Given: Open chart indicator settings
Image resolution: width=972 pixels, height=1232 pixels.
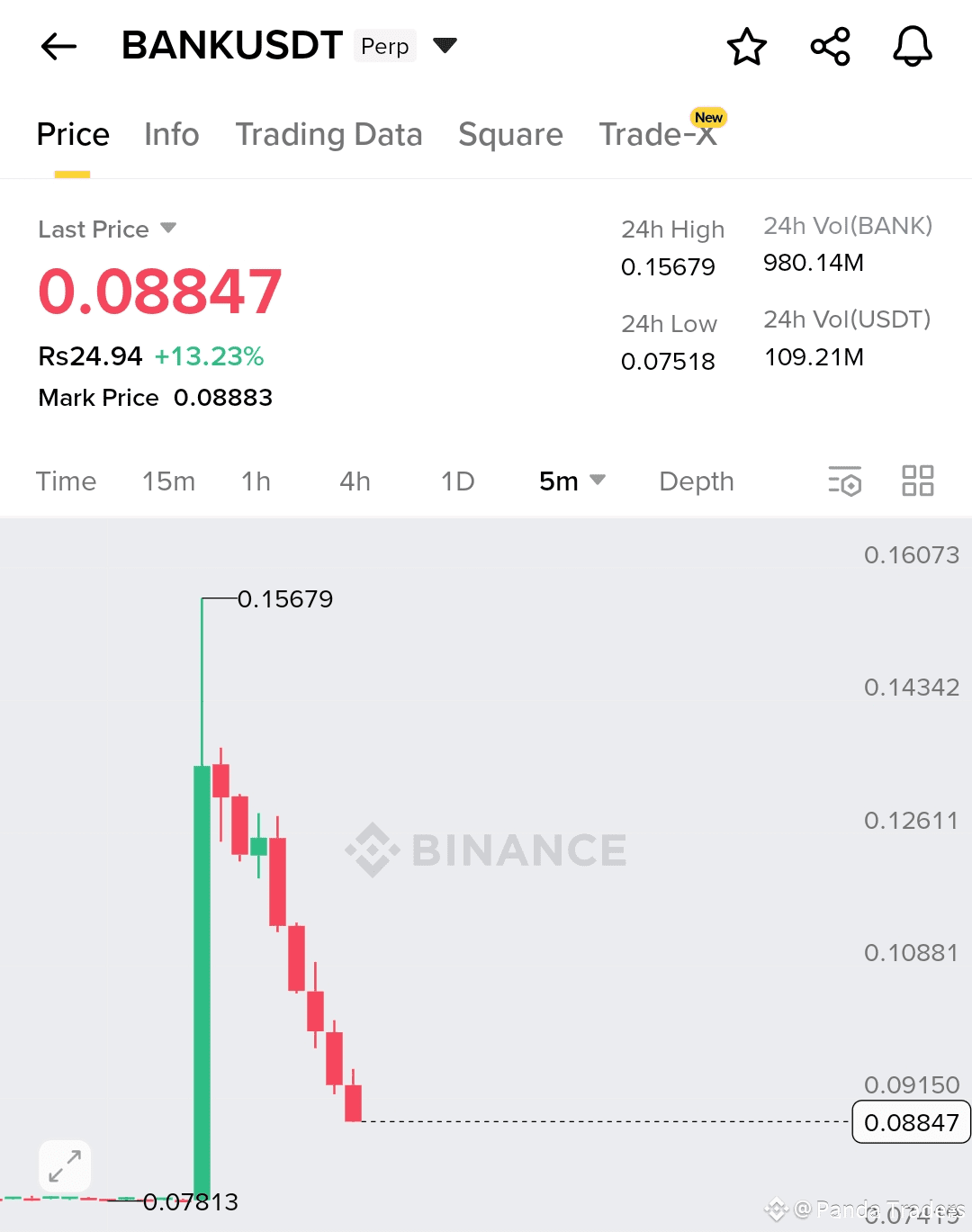Looking at the screenshot, I should (844, 481).
